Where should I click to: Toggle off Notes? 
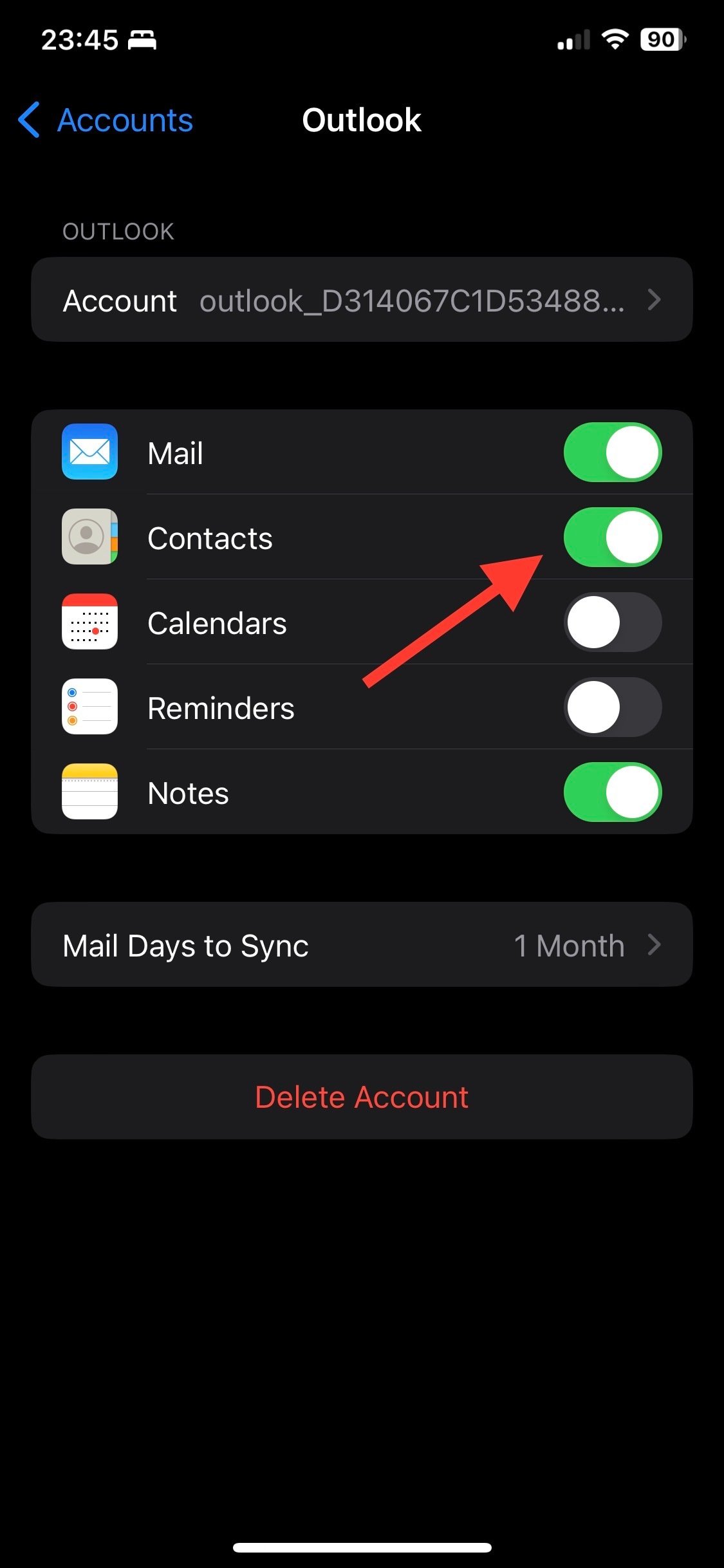[x=613, y=792]
